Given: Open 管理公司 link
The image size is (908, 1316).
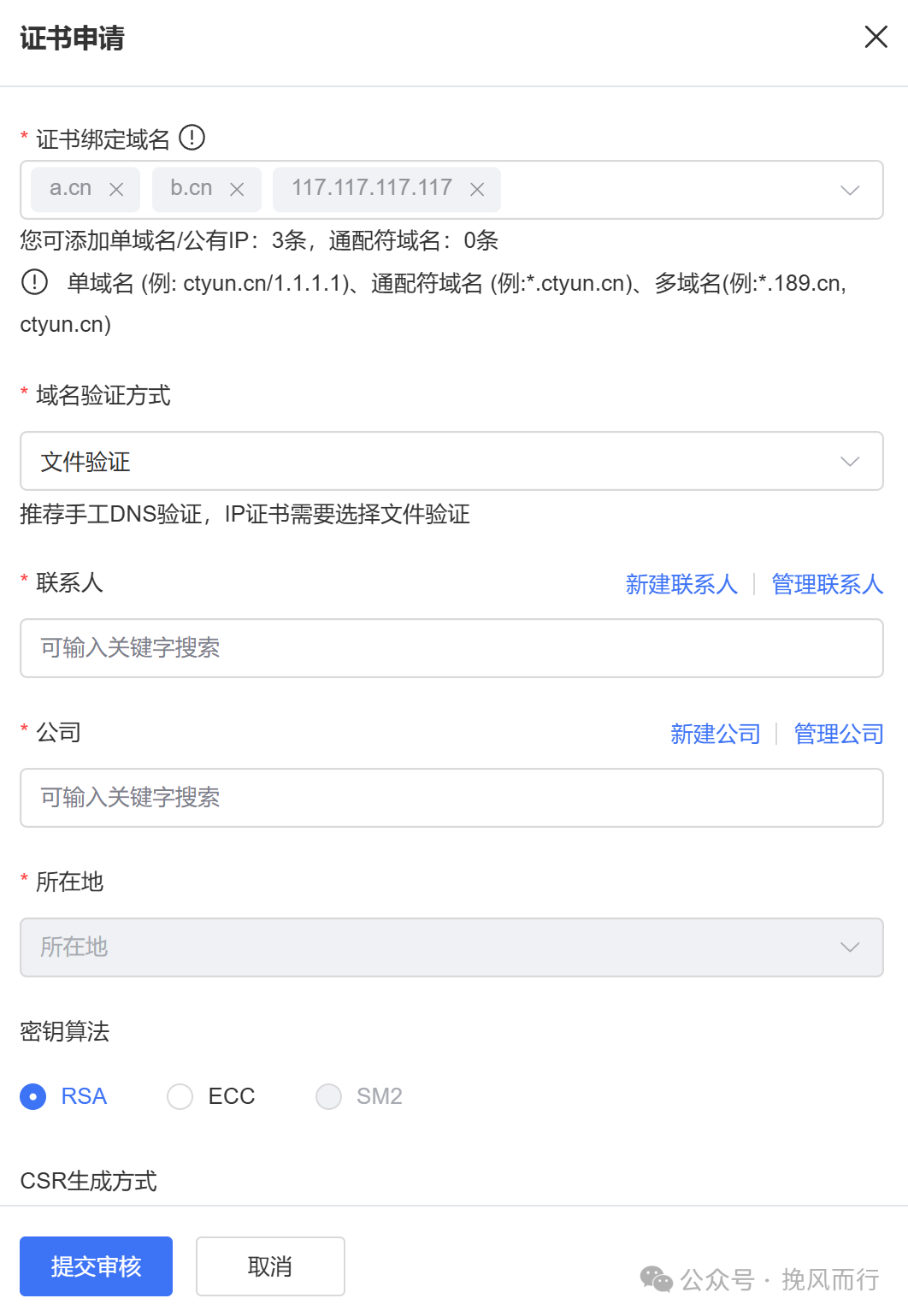Looking at the screenshot, I should (x=838, y=734).
